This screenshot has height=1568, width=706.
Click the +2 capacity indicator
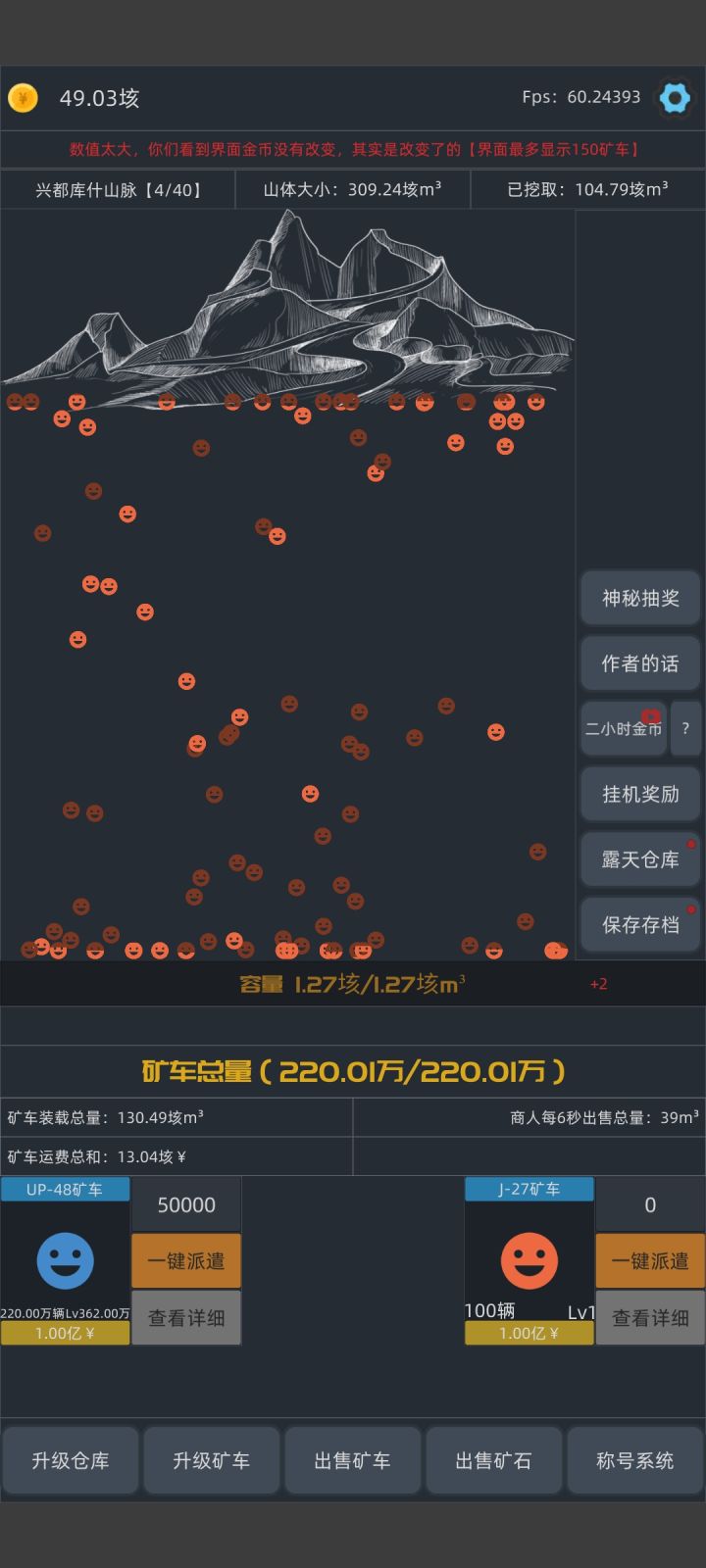[x=598, y=984]
